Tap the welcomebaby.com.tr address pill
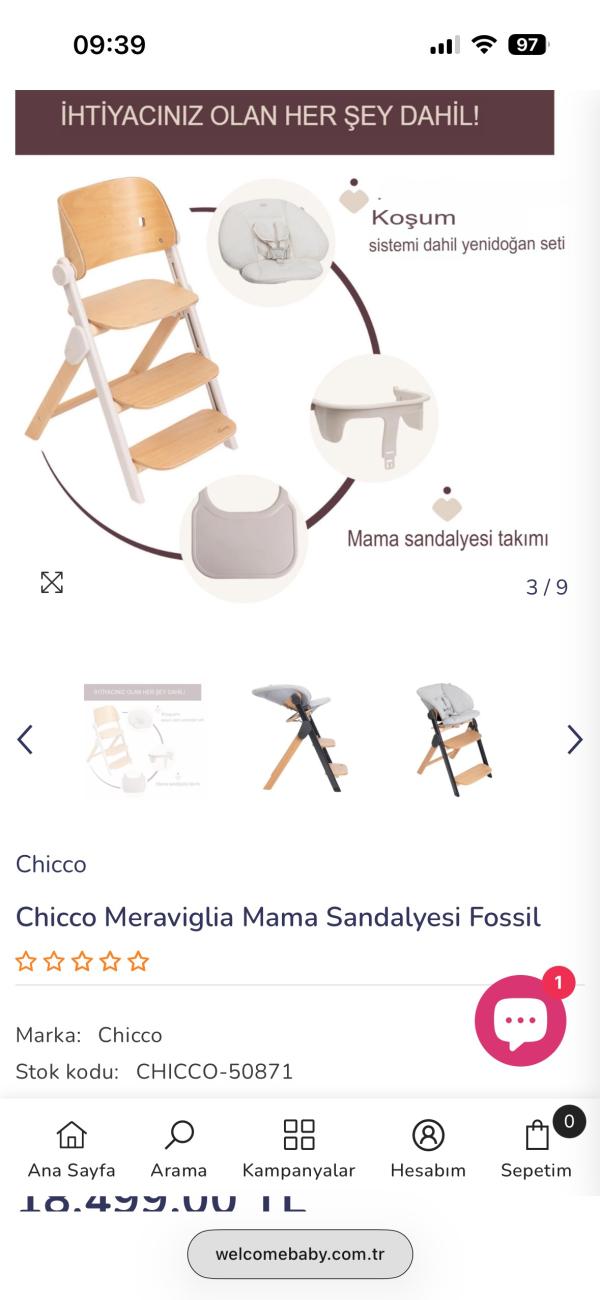Screen dimensions: 600x1300 pos(300,1254)
